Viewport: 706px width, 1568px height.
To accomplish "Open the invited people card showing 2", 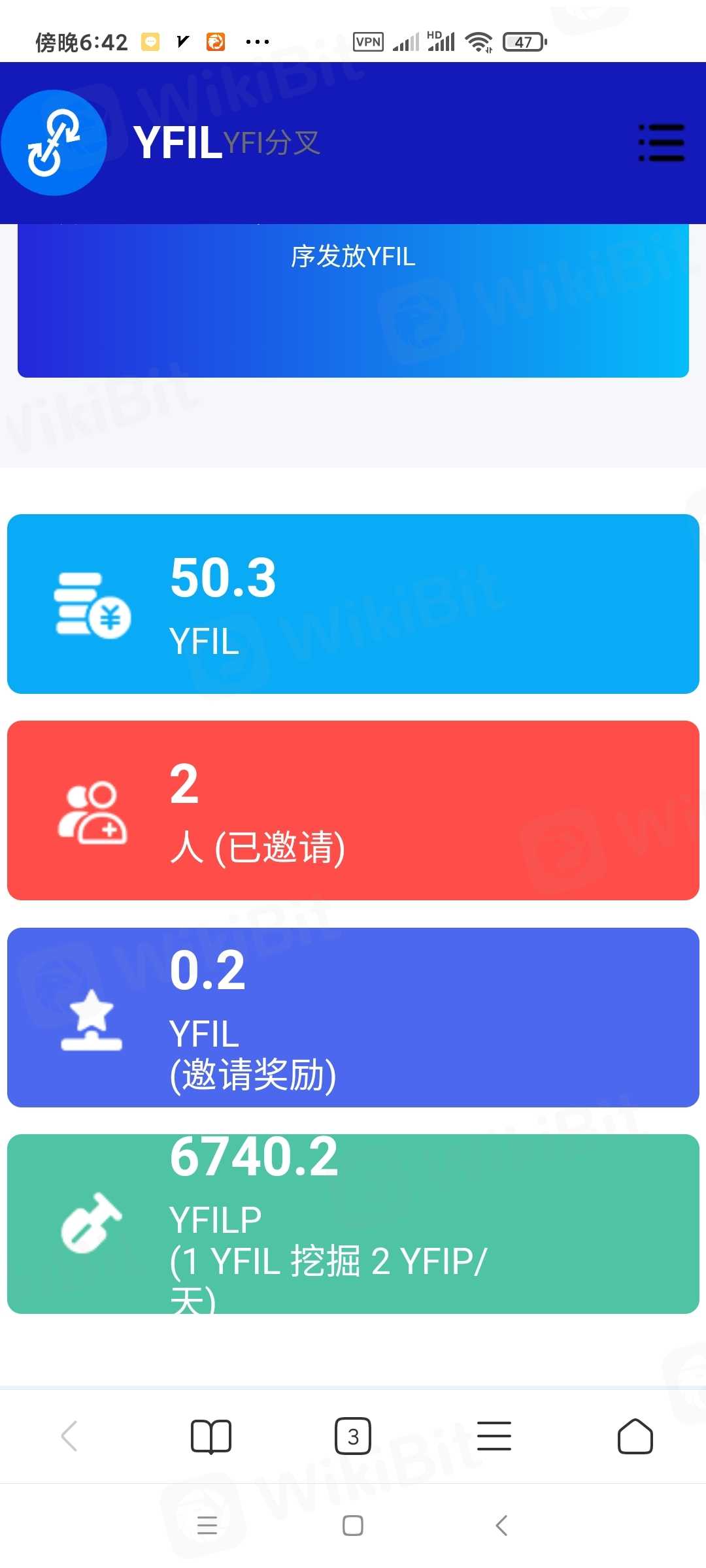I will [x=353, y=810].
